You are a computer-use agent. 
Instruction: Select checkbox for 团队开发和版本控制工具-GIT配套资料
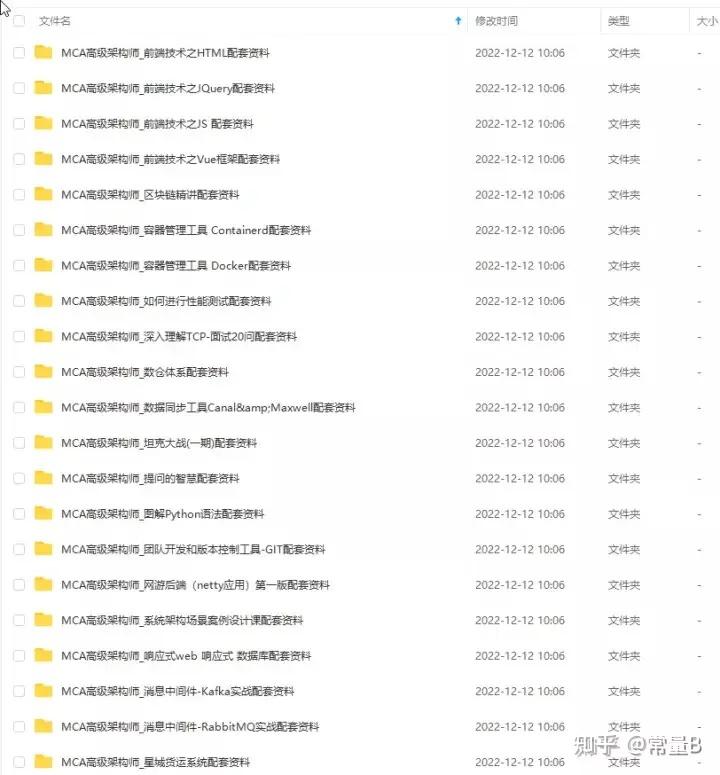coord(19,550)
